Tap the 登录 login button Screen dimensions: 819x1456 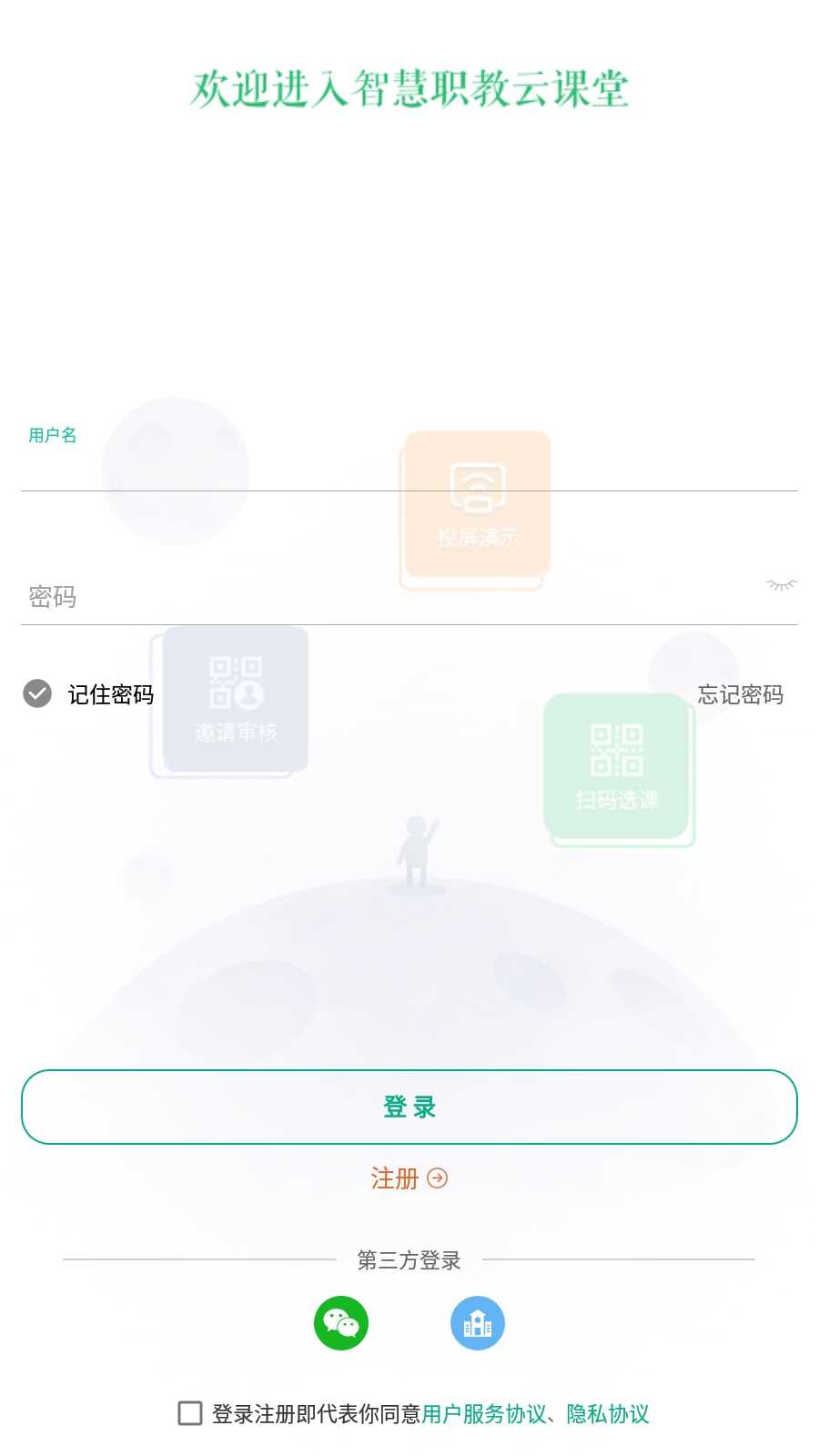coord(409,1107)
